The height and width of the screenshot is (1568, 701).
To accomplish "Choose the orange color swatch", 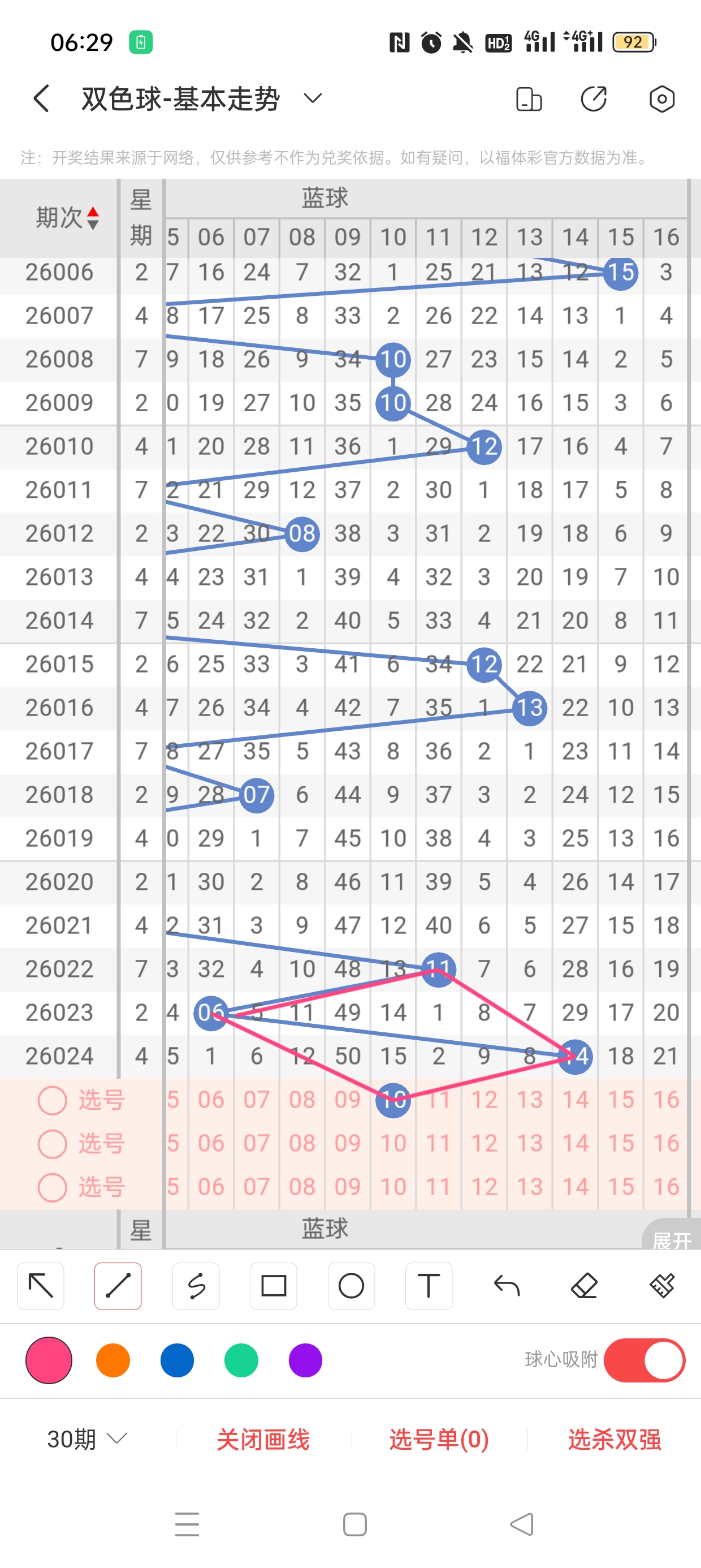I will [113, 1360].
